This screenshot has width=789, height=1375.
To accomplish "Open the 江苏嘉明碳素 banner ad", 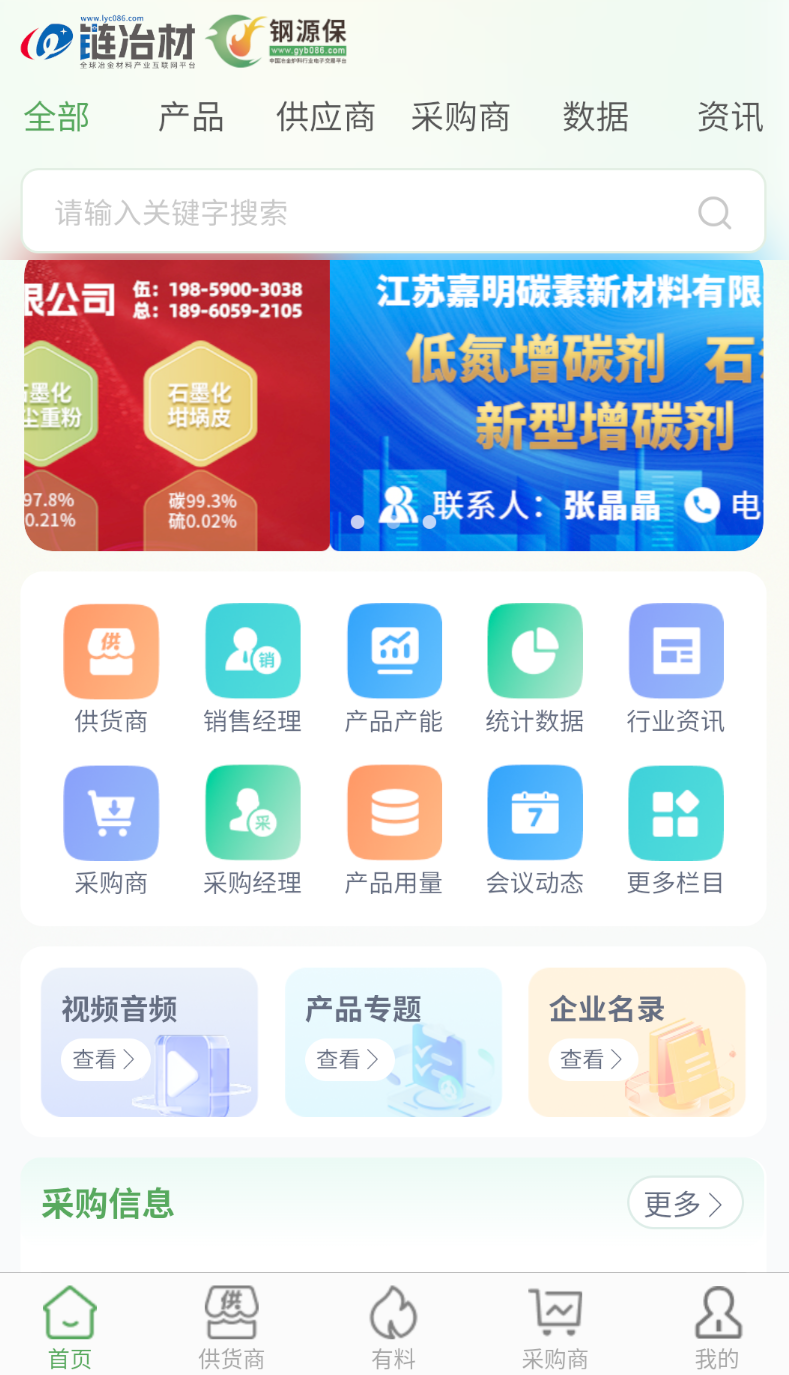I will point(546,404).
